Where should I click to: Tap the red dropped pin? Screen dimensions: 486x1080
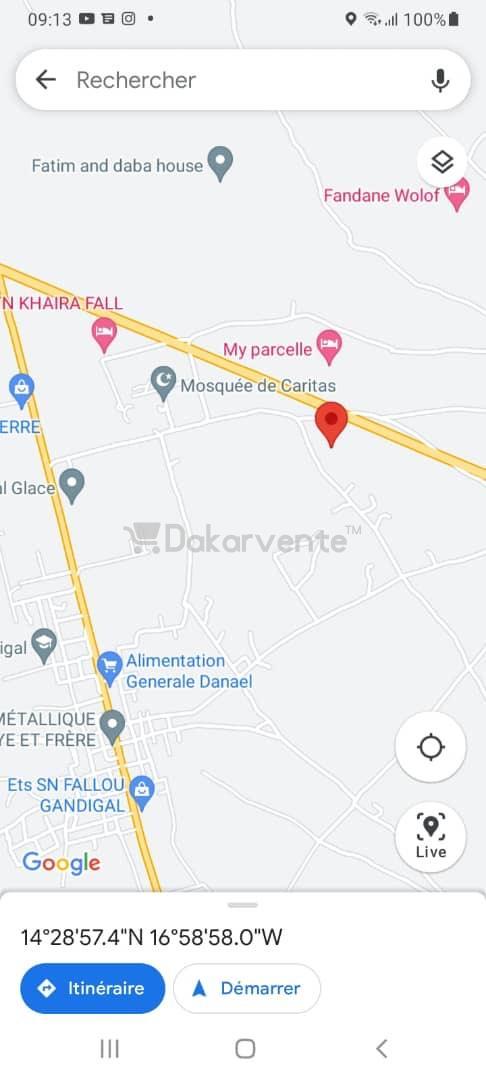click(x=331, y=424)
